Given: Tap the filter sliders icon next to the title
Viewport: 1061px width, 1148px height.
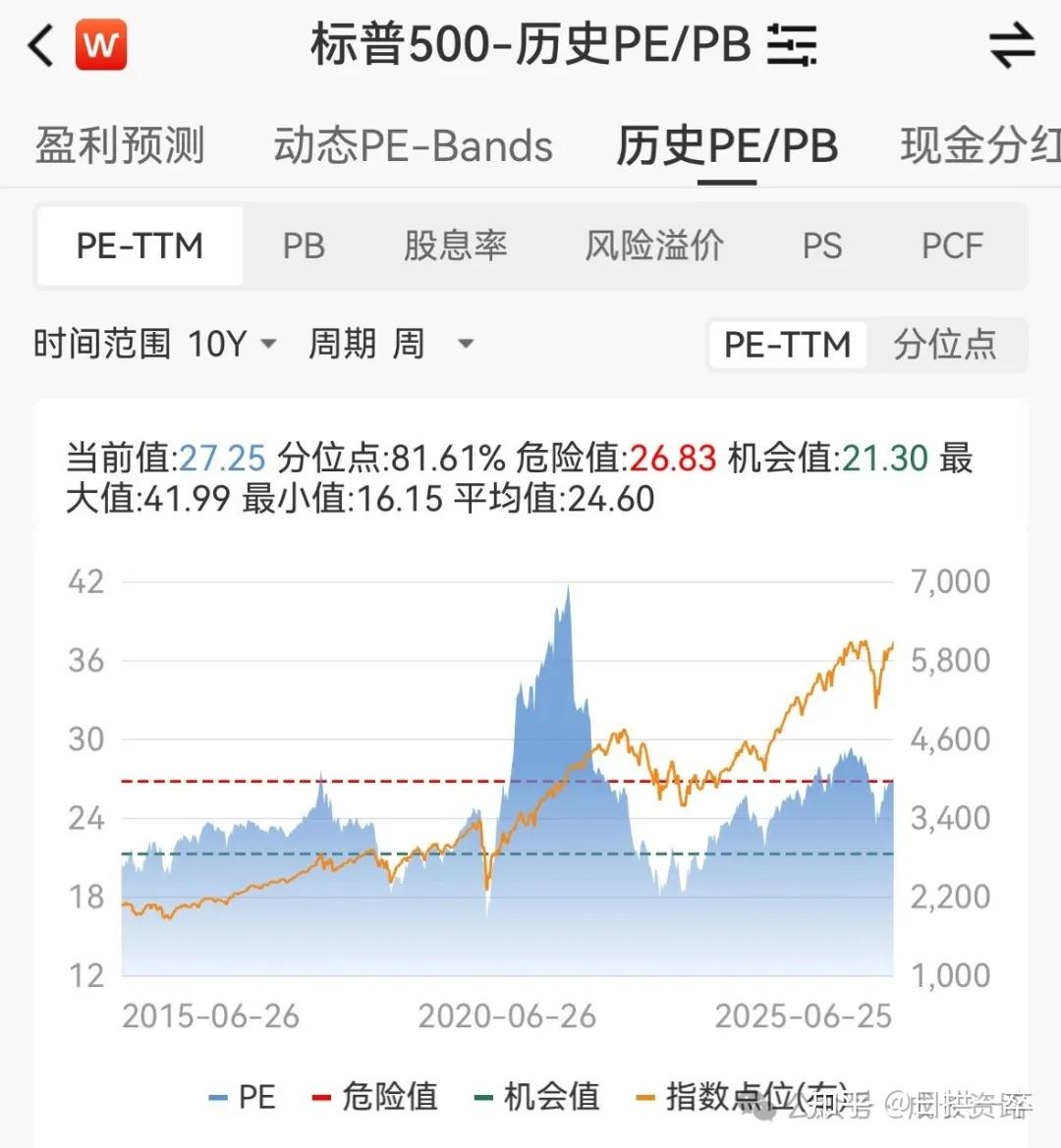Looking at the screenshot, I should click(792, 44).
